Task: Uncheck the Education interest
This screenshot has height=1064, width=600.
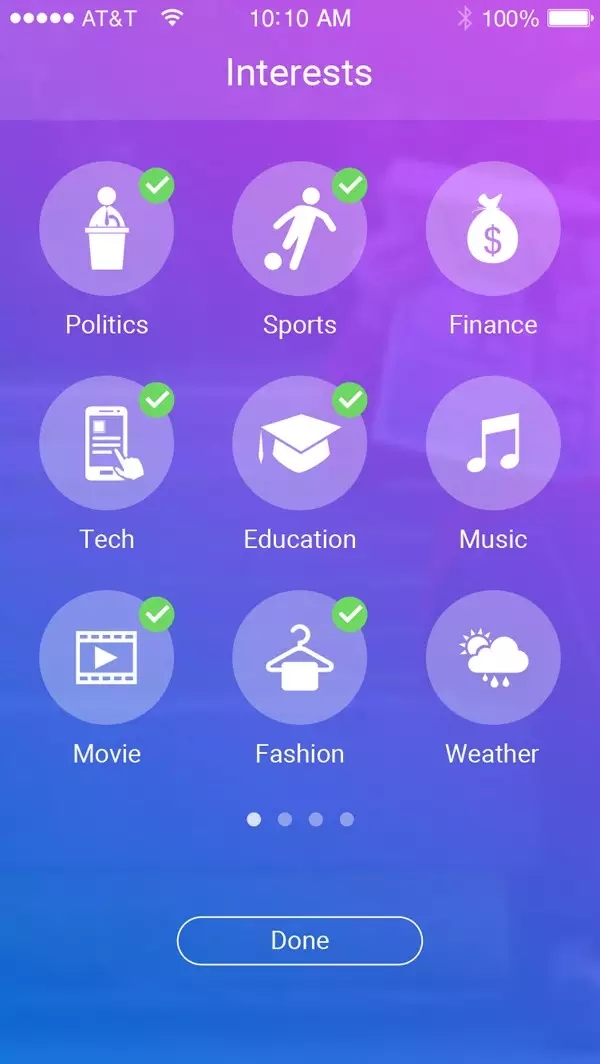Action: click(299, 443)
